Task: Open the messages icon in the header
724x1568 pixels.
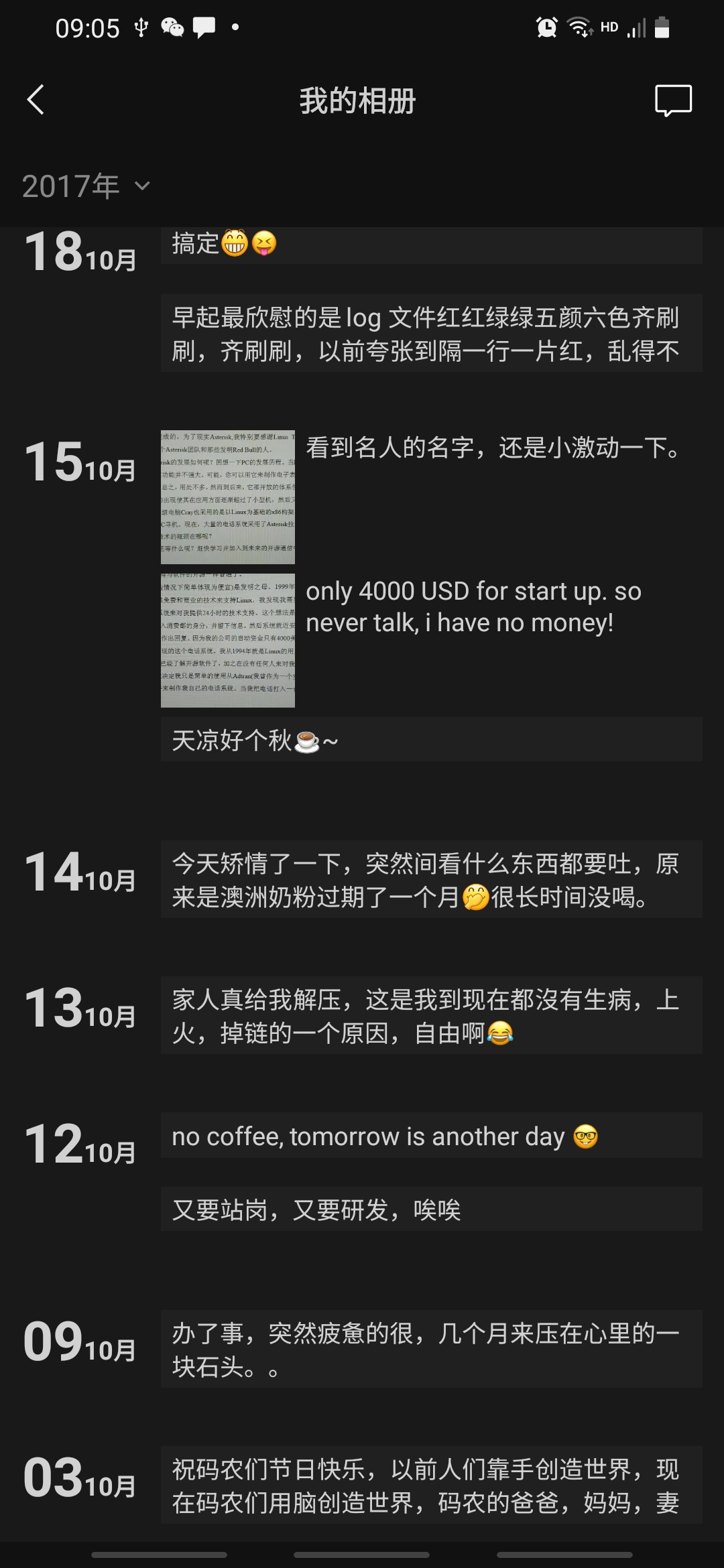Action: tap(673, 101)
